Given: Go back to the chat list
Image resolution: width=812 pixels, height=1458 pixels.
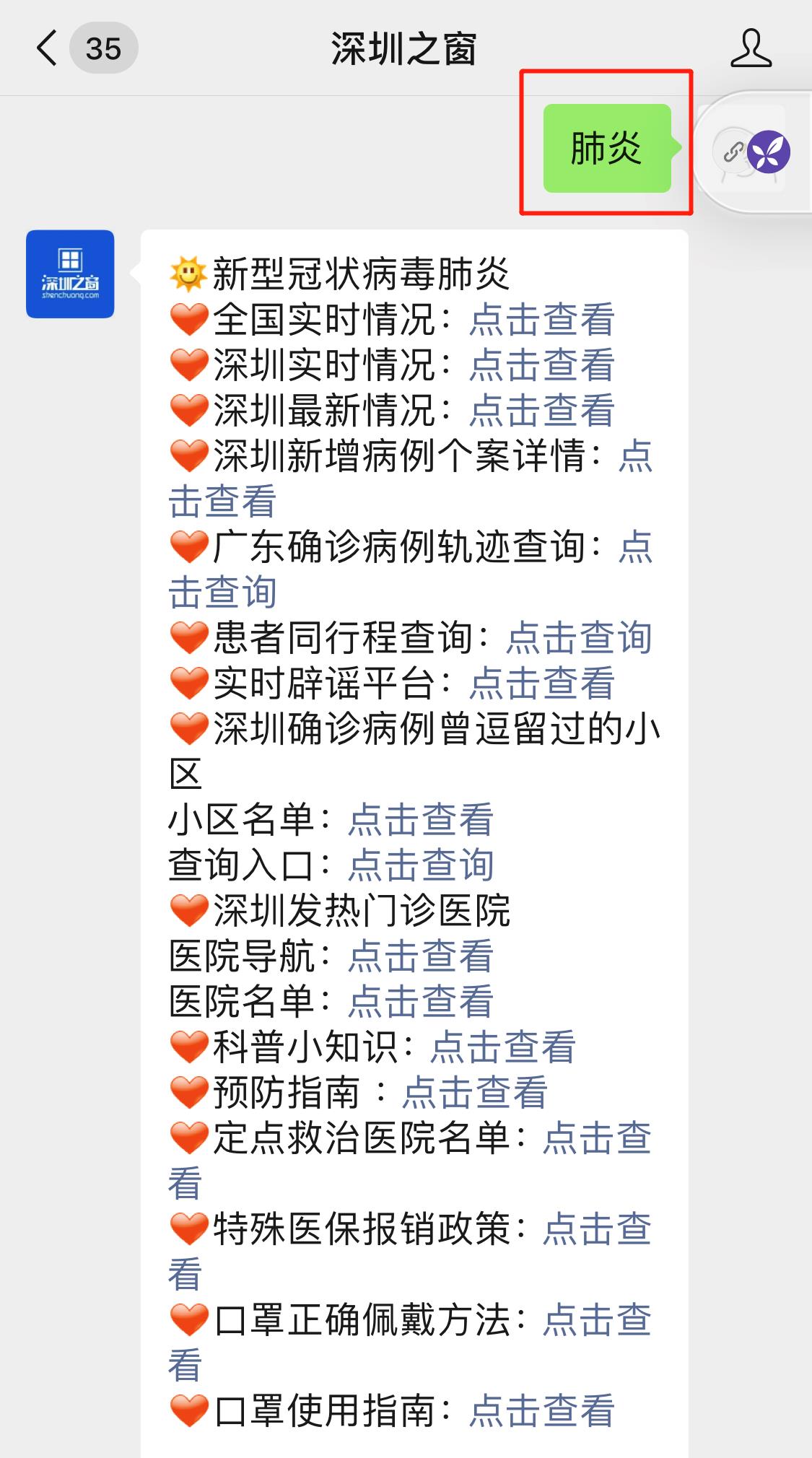Looking at the screenshot, I should (48, 49).
